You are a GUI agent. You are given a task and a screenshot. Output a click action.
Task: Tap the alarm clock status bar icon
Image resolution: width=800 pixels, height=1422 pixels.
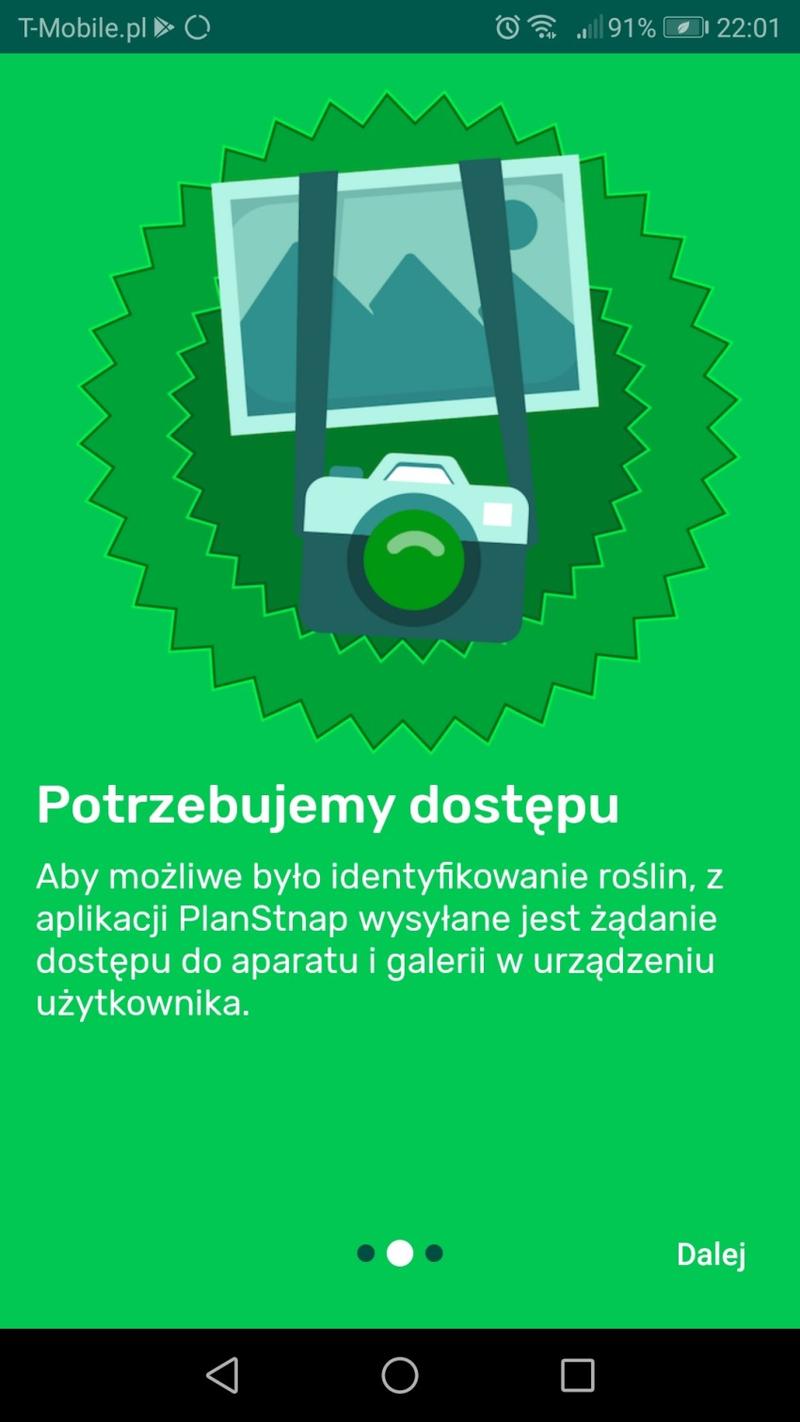click(509, 27)
